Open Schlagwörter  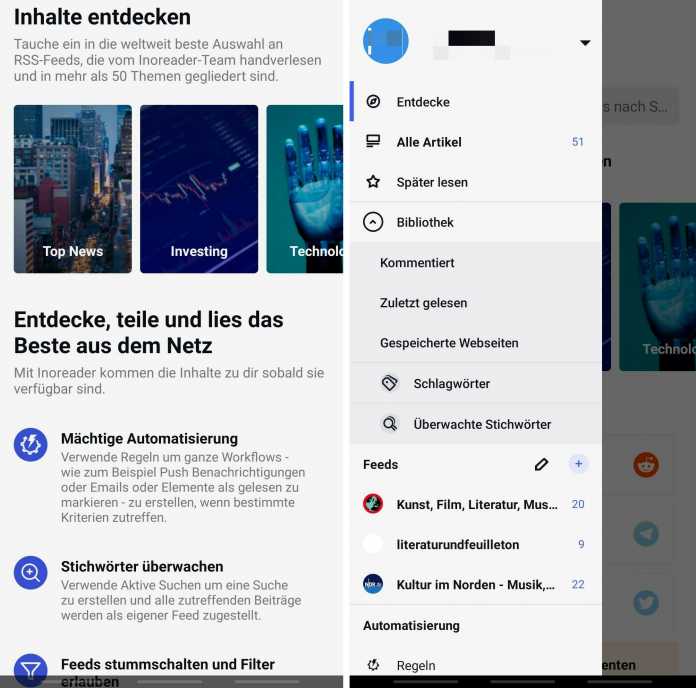tap(451, 384)
